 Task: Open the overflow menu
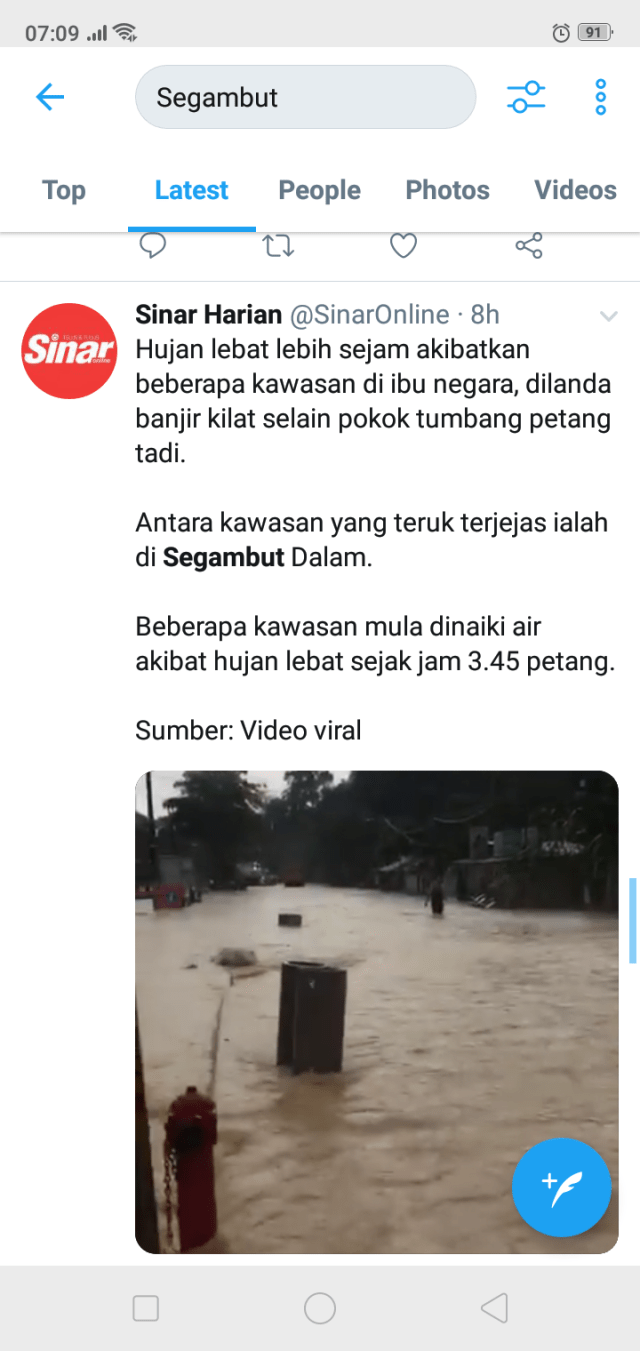[601, 97]
